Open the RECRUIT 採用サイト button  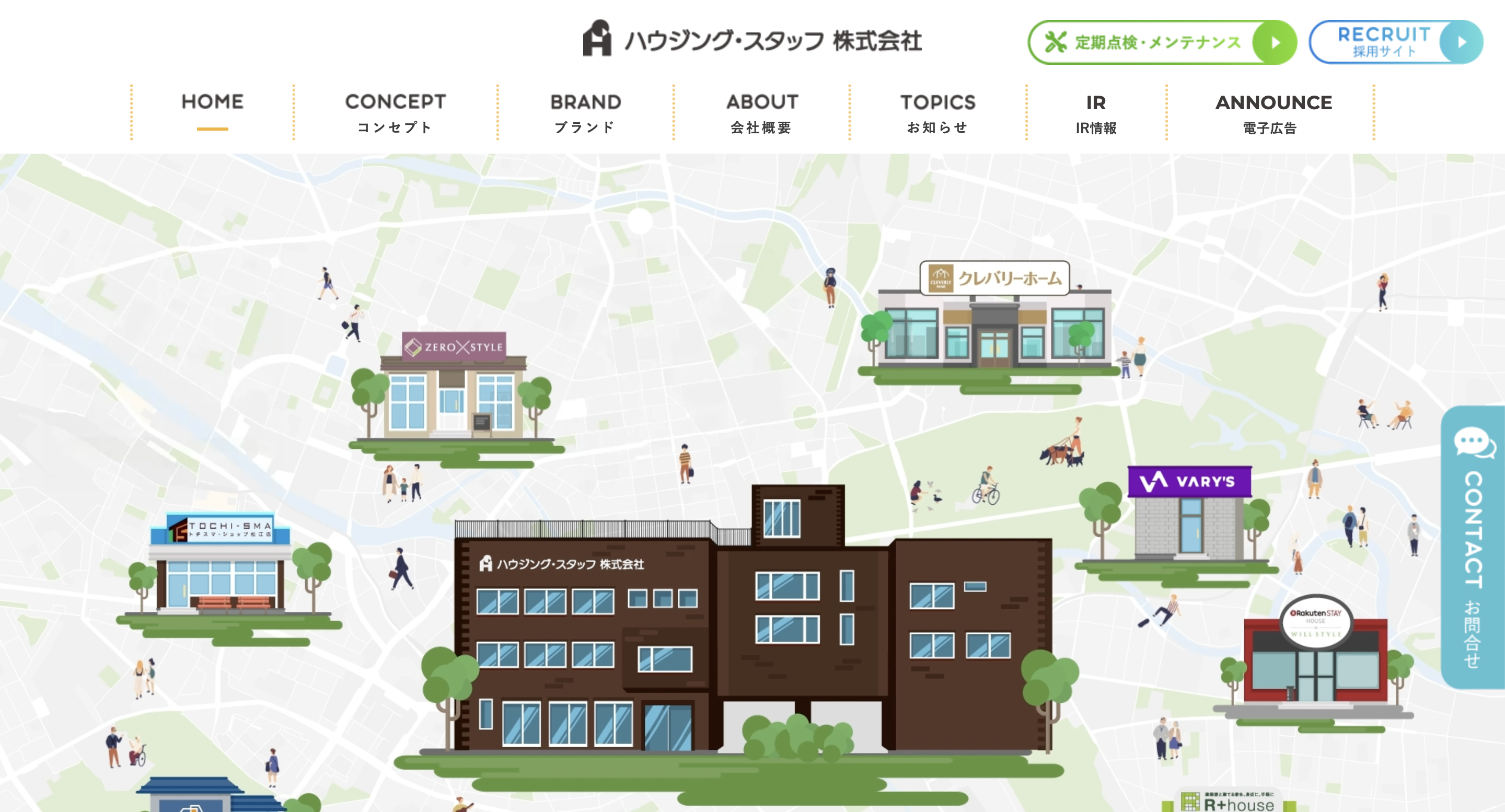[x=1395, y=42]
